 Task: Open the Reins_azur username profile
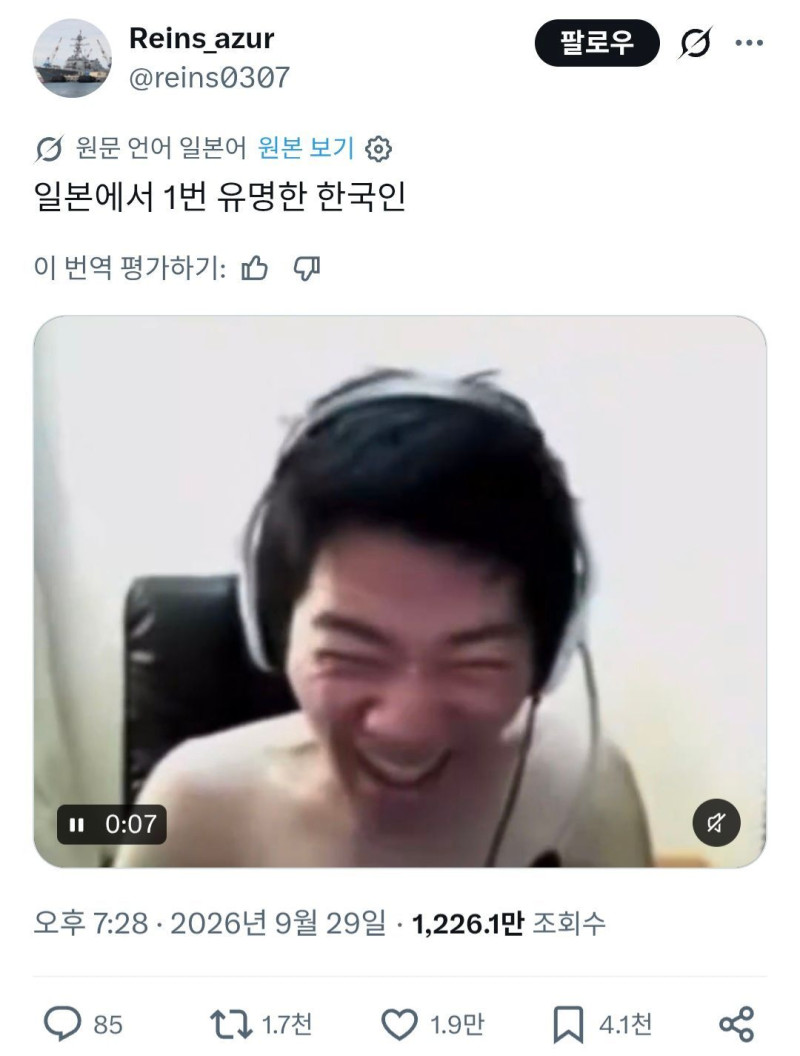201,38
